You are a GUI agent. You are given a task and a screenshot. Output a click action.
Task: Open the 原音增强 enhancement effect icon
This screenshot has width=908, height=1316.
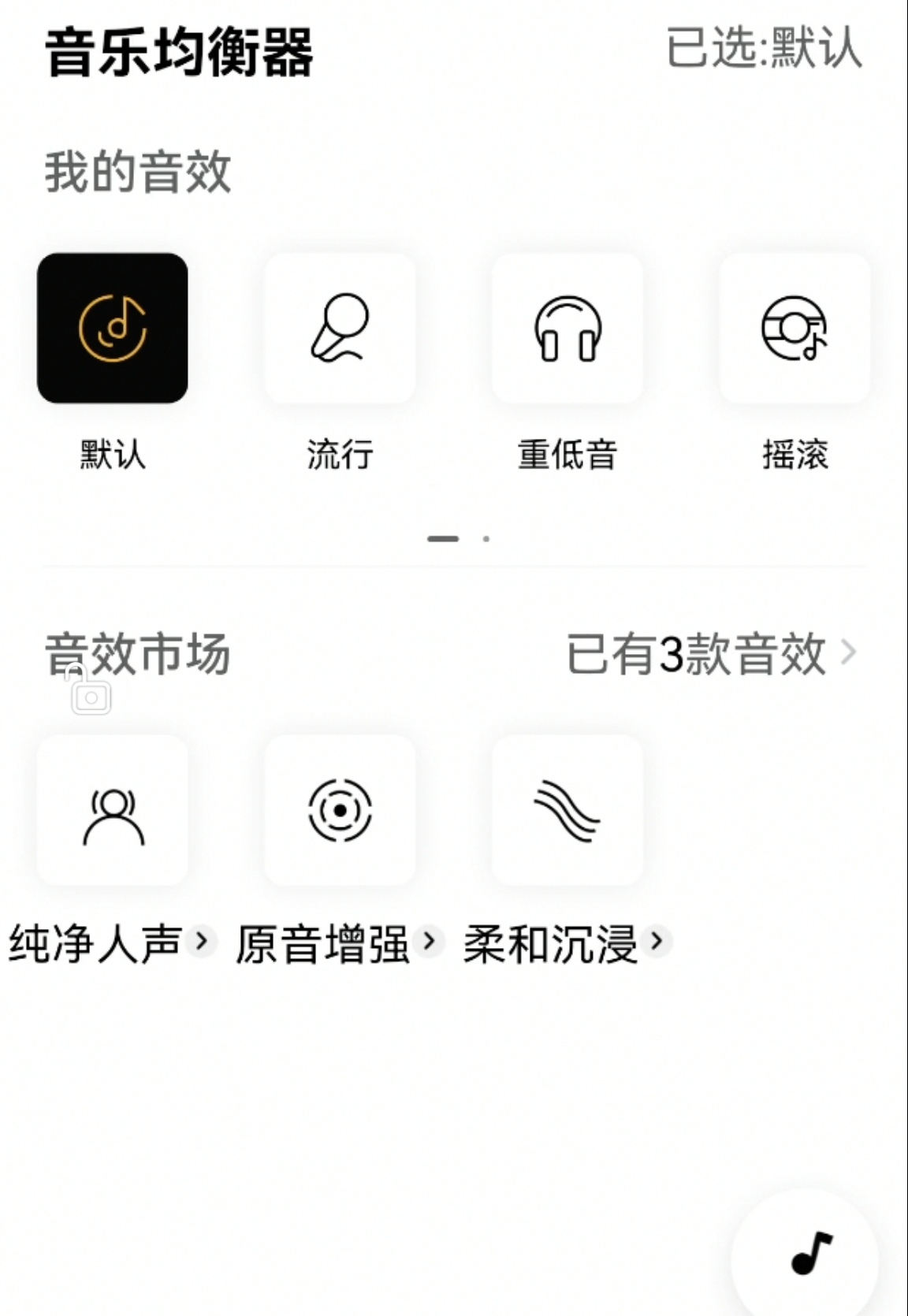tap(340, 812)
